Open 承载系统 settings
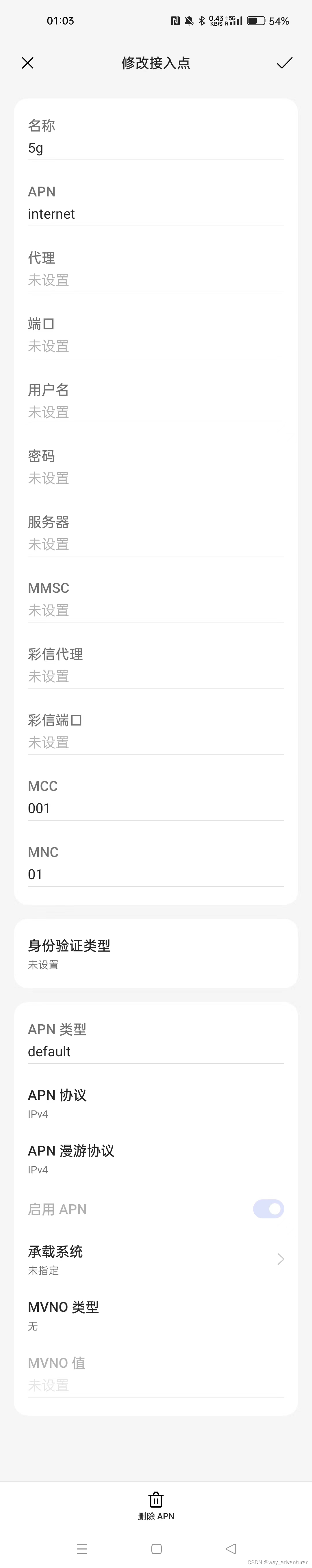 (155, 1259)
